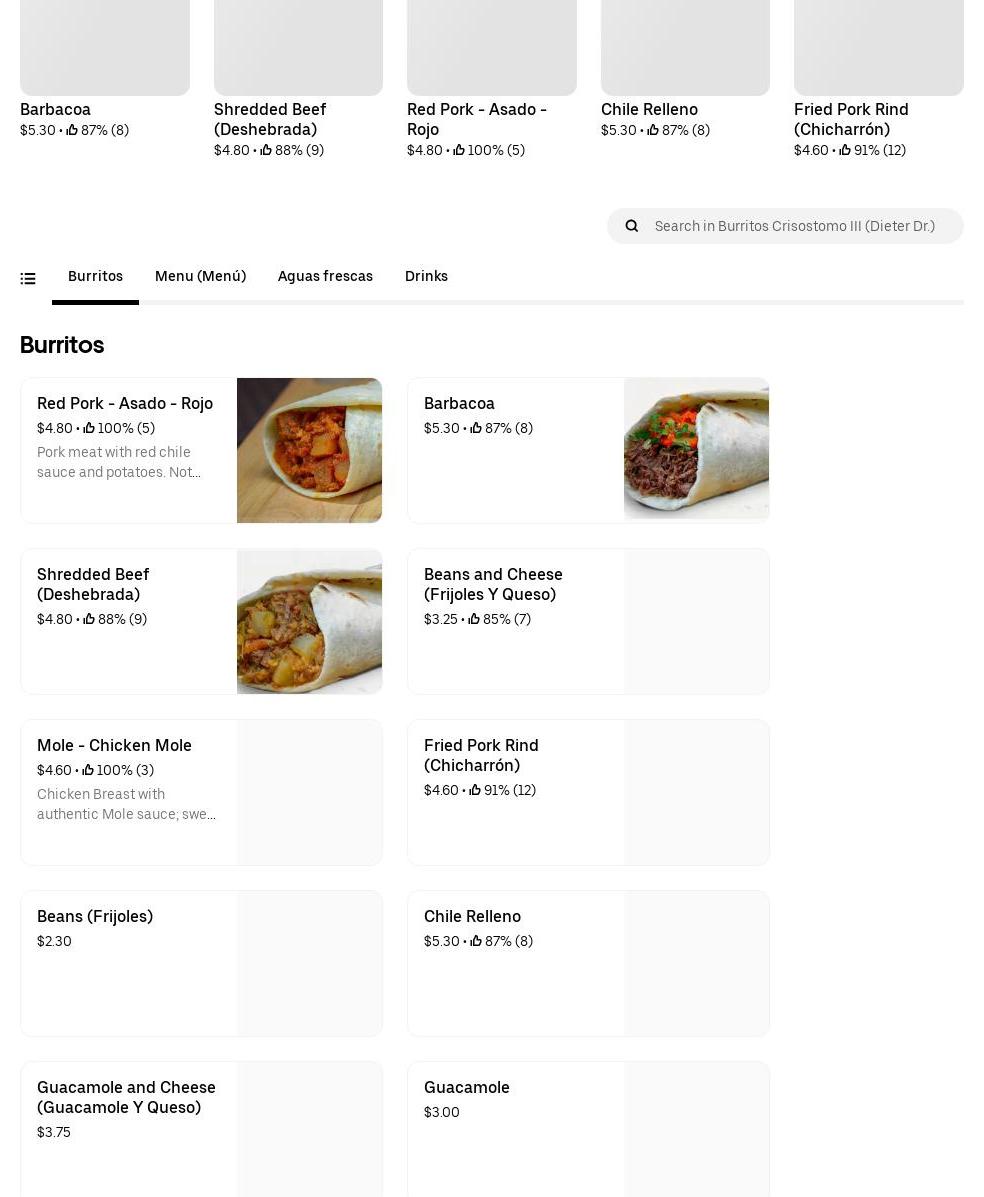
Task: View Guacamole and Cheese (Guacamole Y Queso)
Action: point(201,1130)
